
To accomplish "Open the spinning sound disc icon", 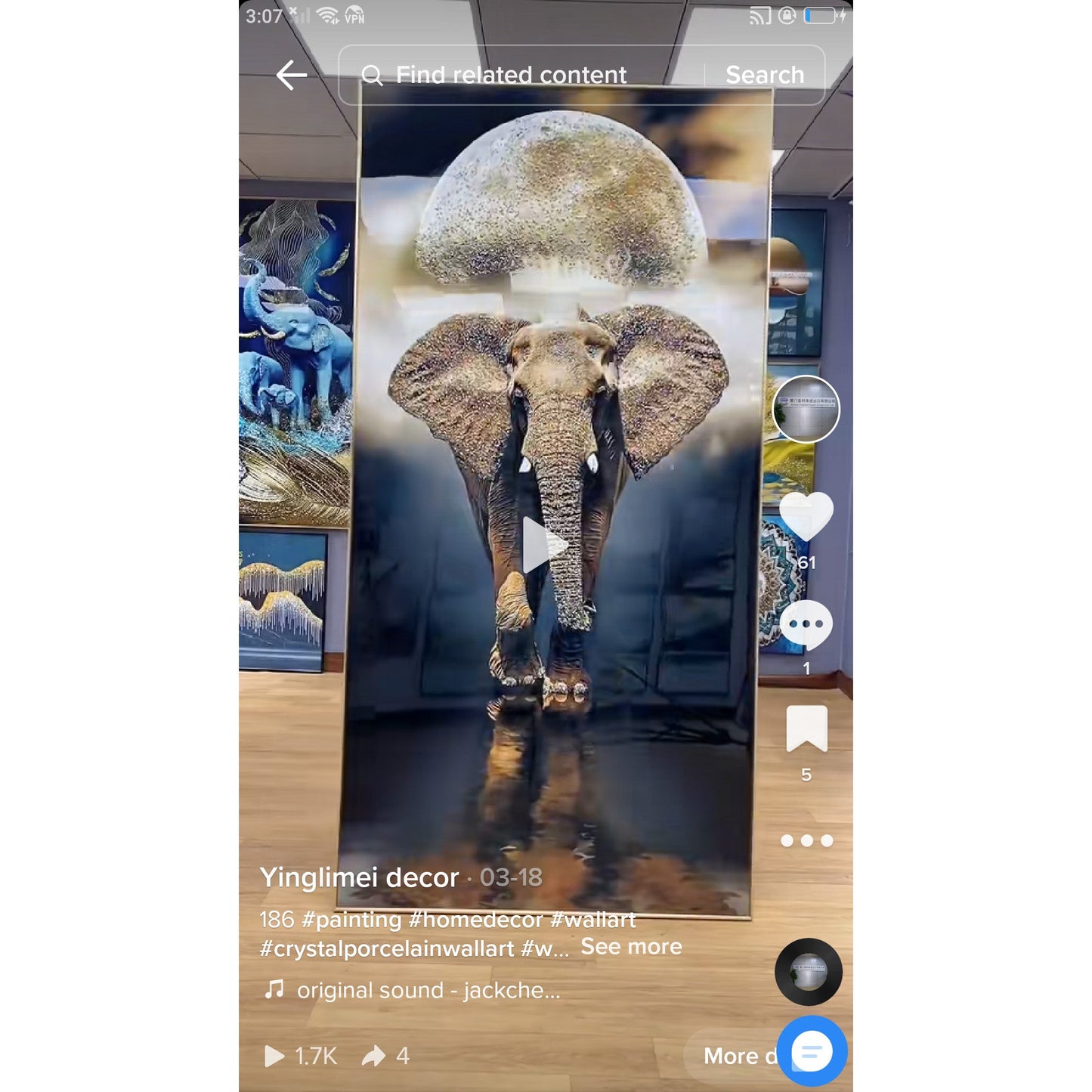I will (808, 972).
